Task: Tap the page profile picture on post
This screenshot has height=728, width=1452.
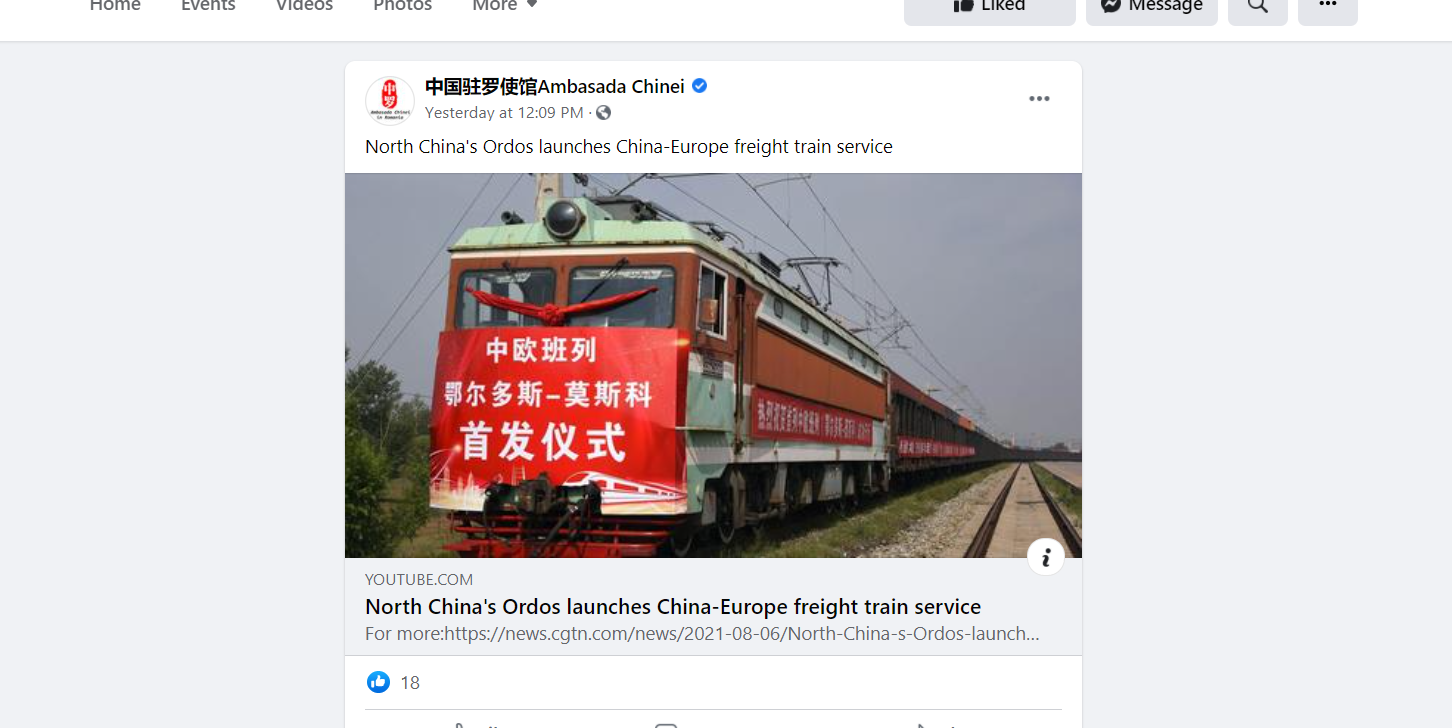Action: coord(390,100)
